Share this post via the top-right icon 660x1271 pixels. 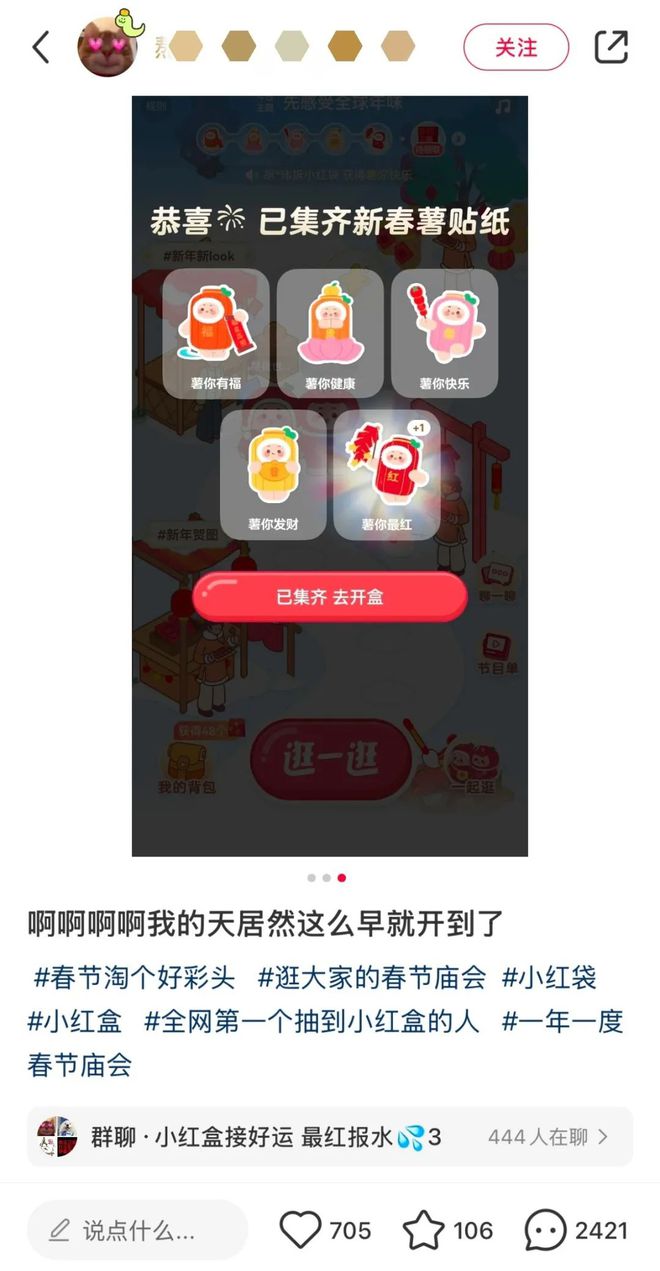point(611,47)
